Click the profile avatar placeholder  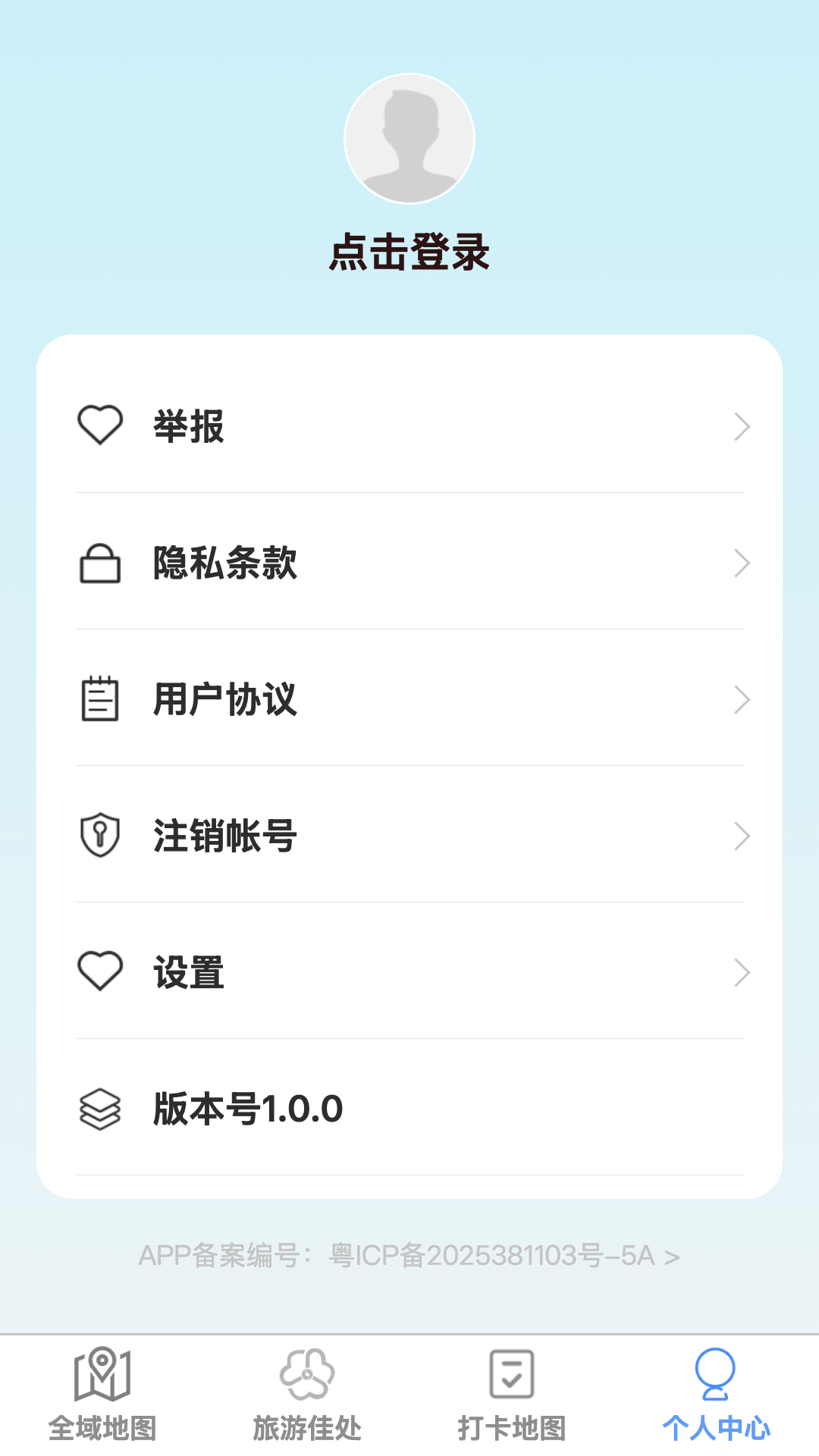[409, 137]
